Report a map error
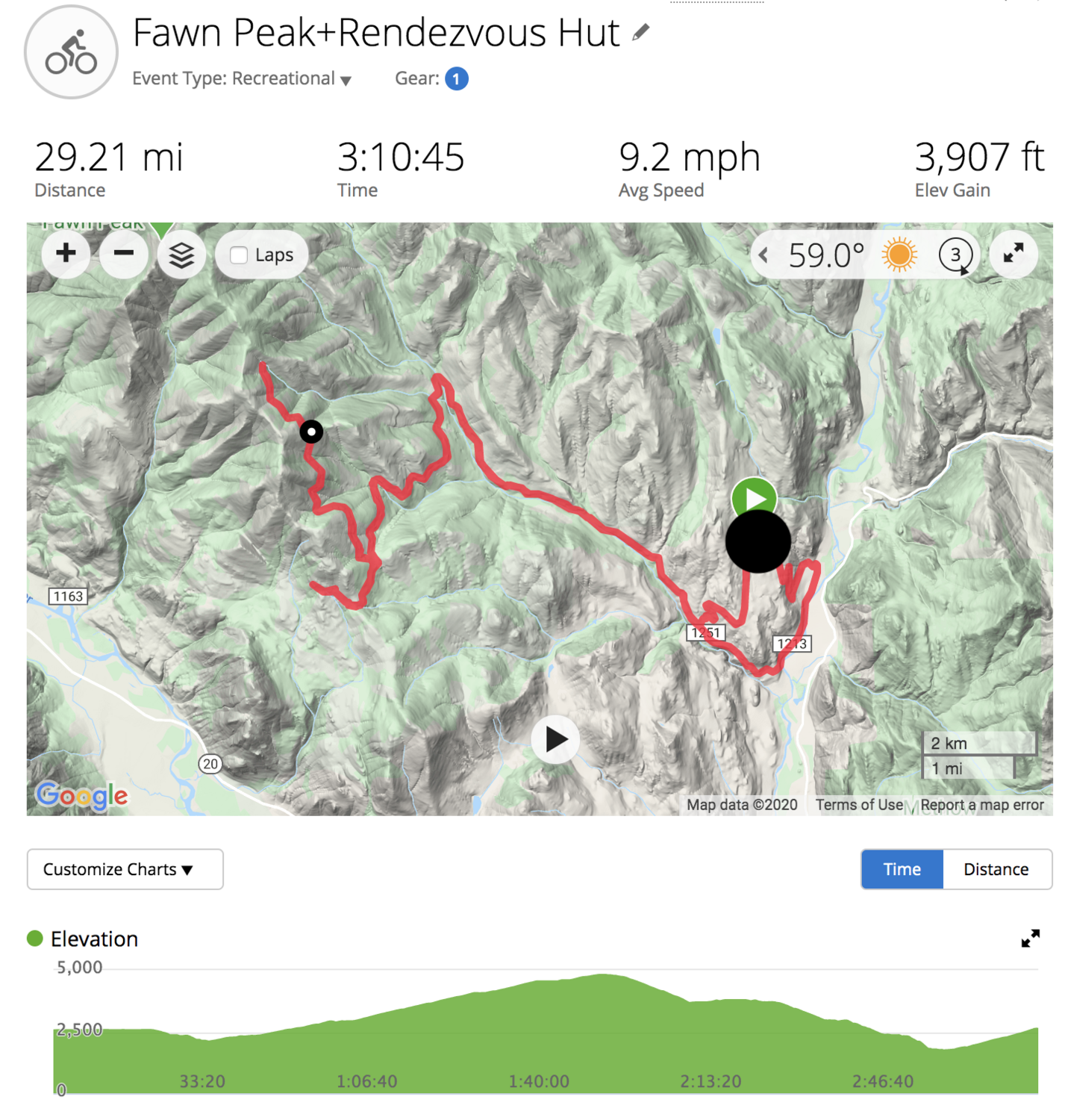The height and width of the screenshot is (1120, 1065). click(981, 805)
